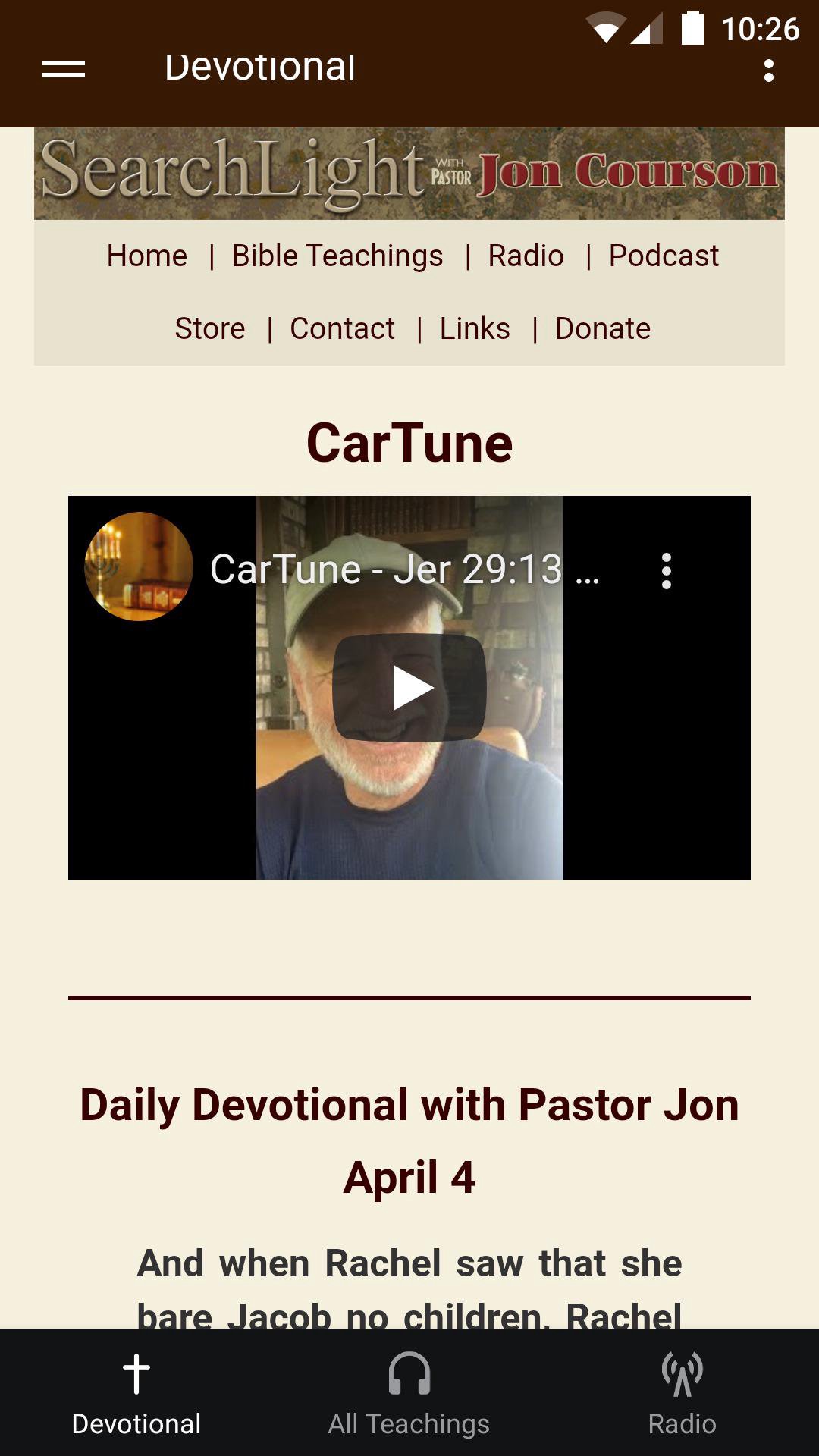Tap the CarTune heading
819x1456 pixels.
(409, 444)
